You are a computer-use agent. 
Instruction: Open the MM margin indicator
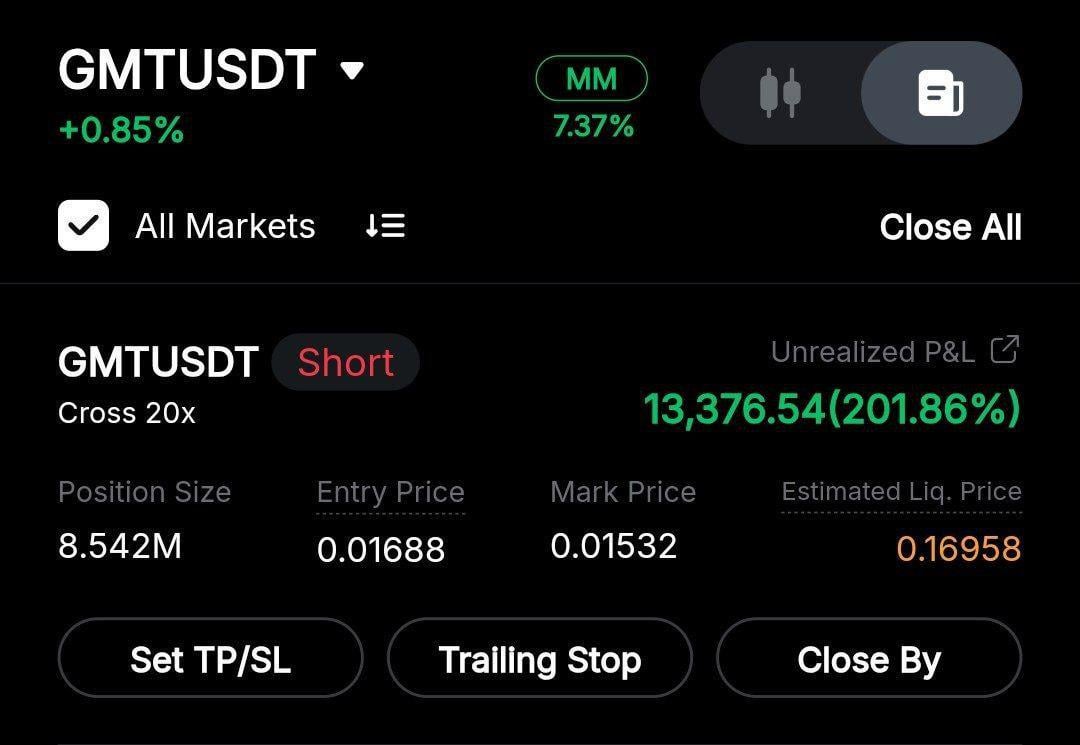(x=592, y=79)
